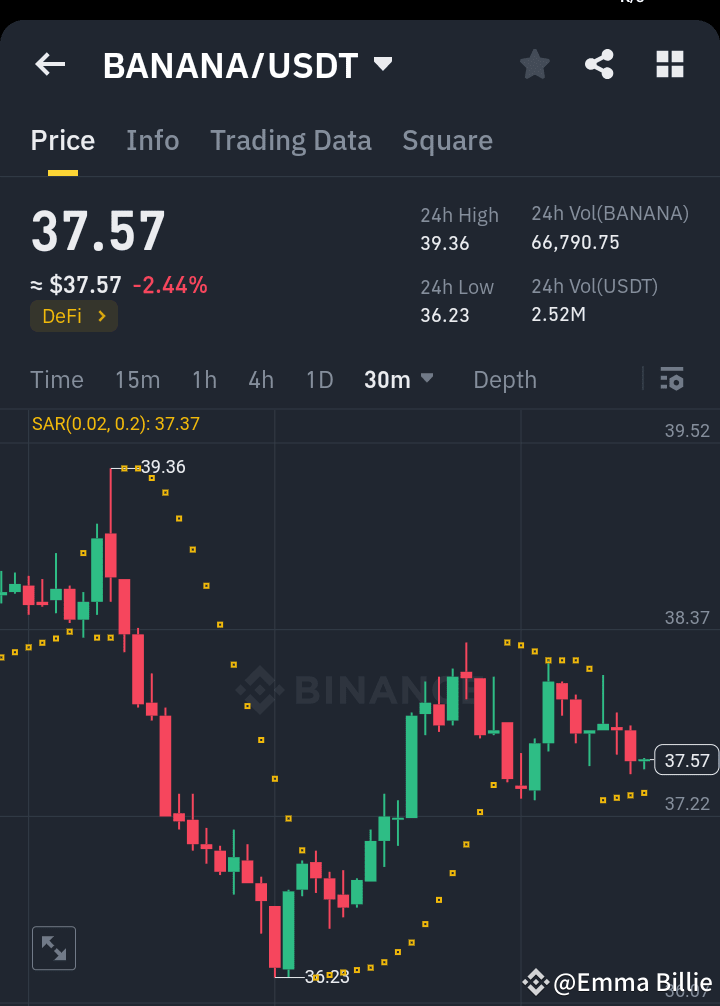Open the Depth view
720x1006 pixels.
tap(504, 380)
